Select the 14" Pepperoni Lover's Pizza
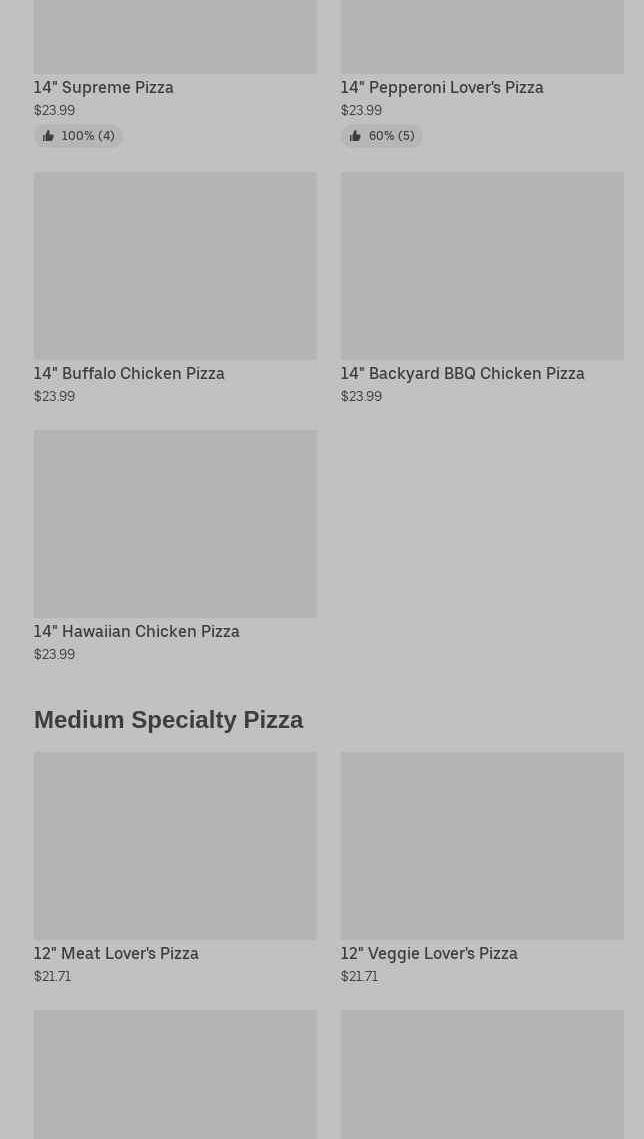 tap(442, 87)
